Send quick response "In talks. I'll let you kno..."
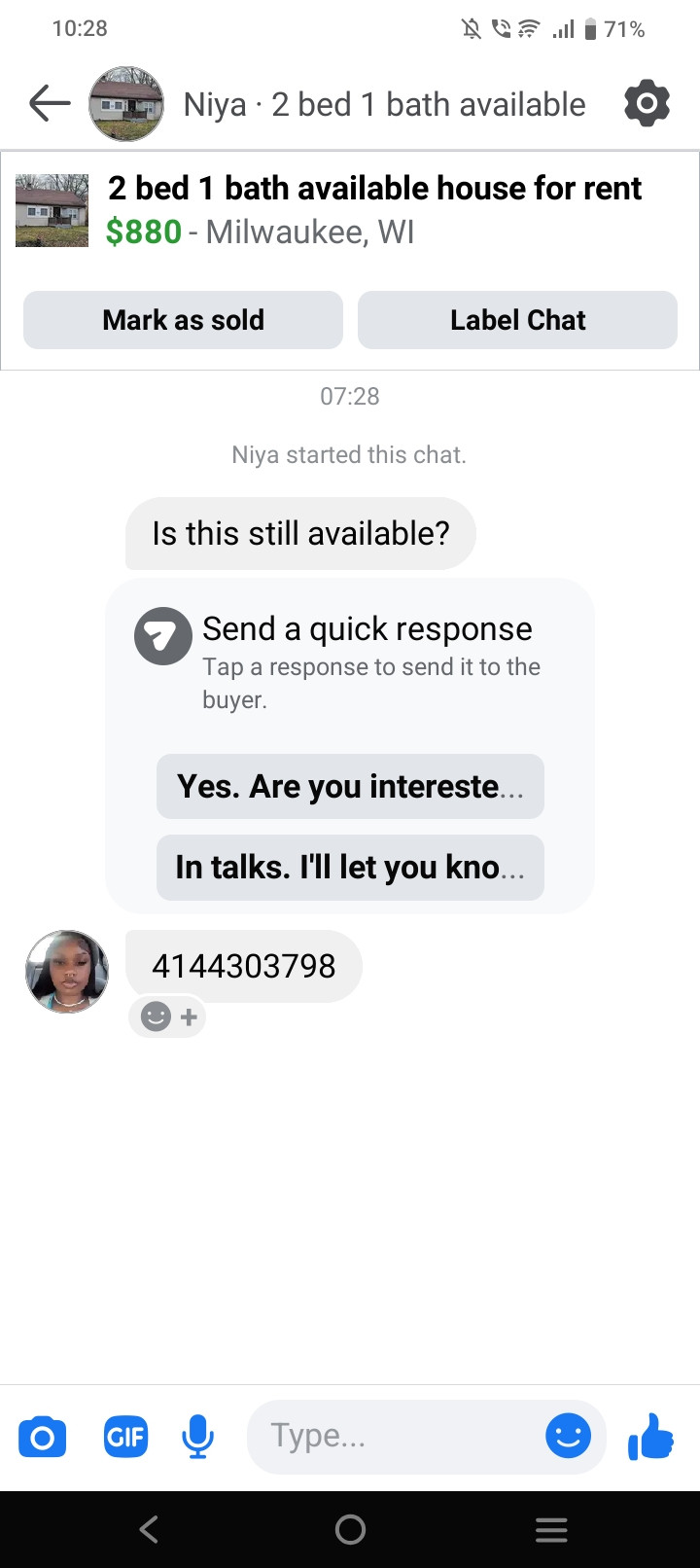The width and height of the screenshot is (700, 1568). coord(350,867)
